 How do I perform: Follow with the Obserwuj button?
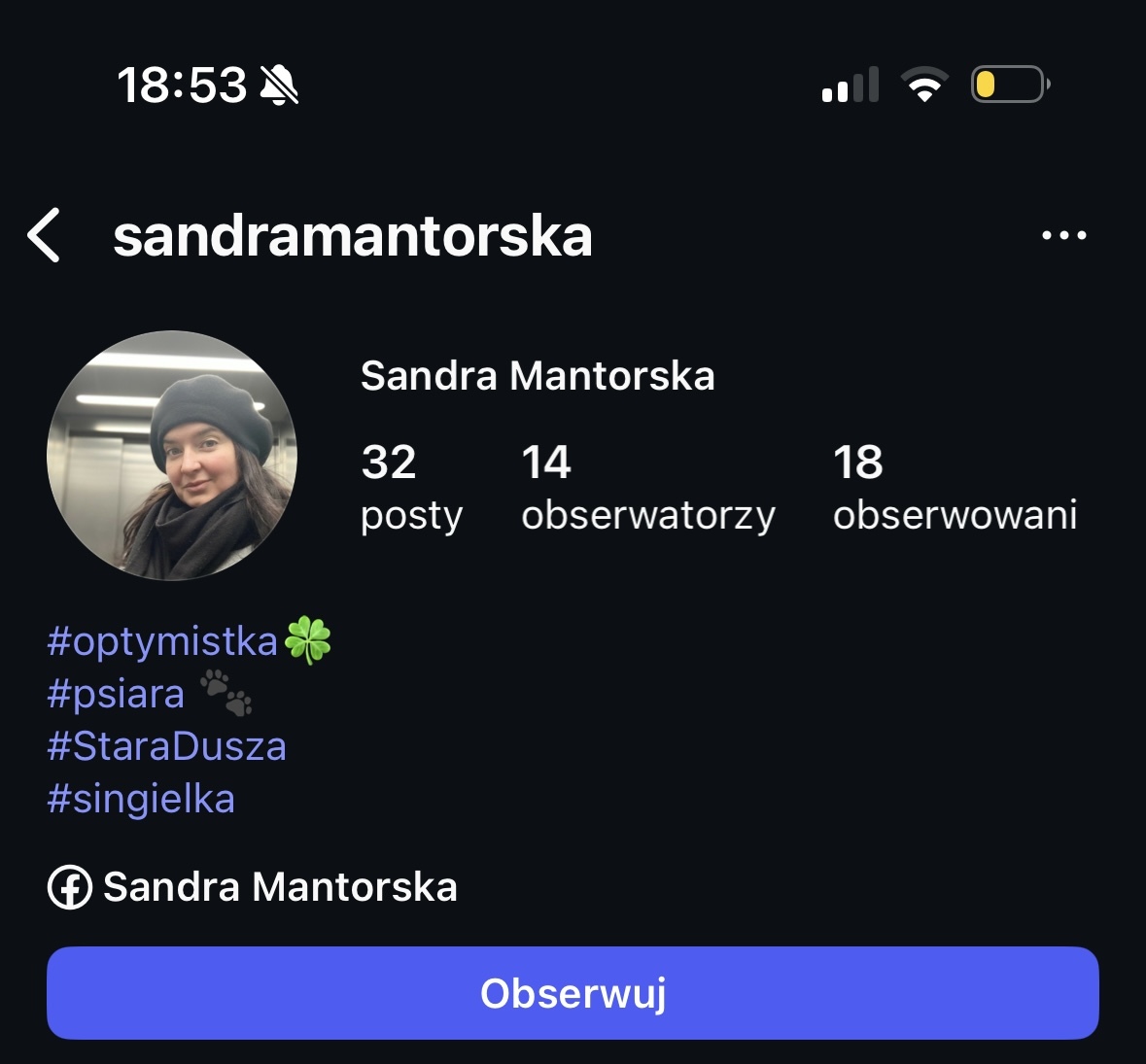point(573,993)
